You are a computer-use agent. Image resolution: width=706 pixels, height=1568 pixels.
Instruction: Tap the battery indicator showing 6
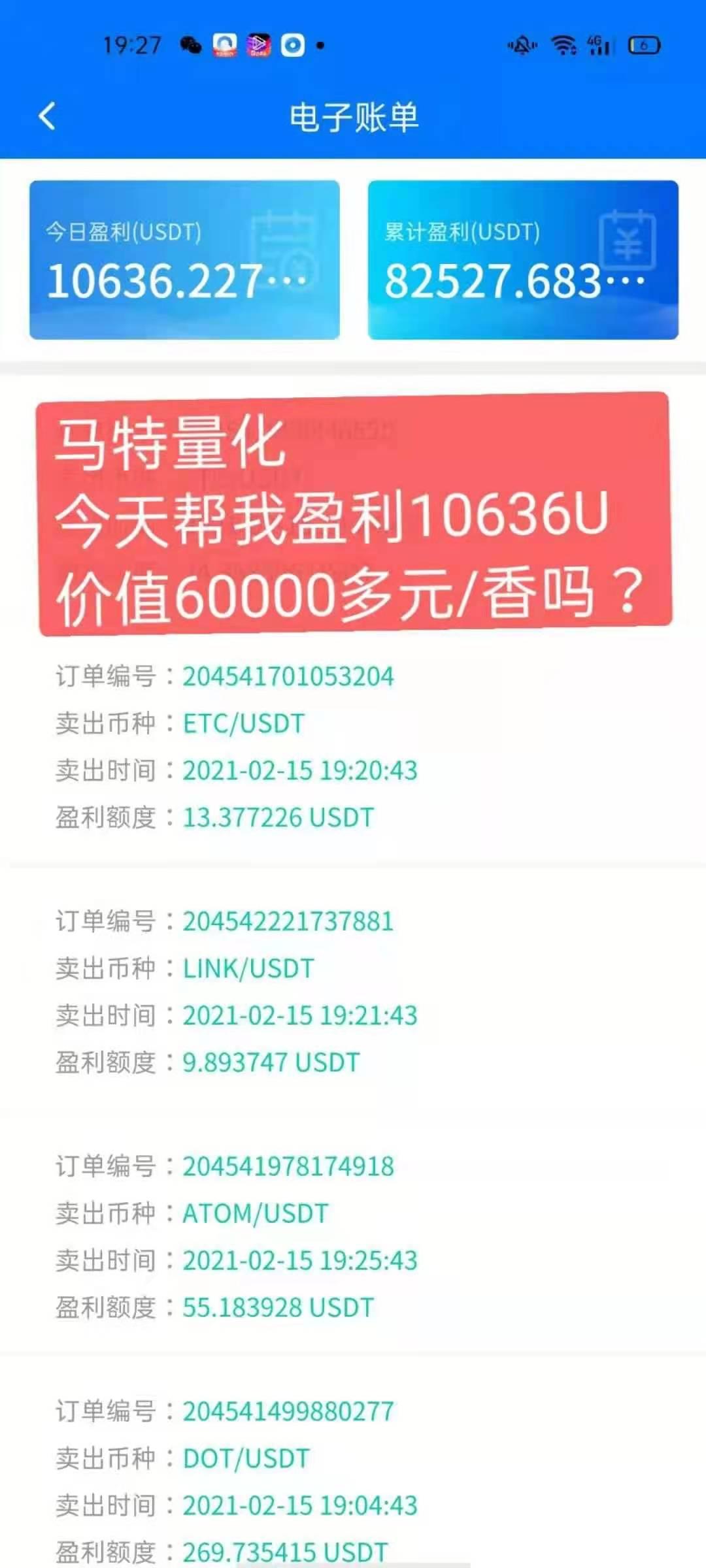tap(644, 44)
